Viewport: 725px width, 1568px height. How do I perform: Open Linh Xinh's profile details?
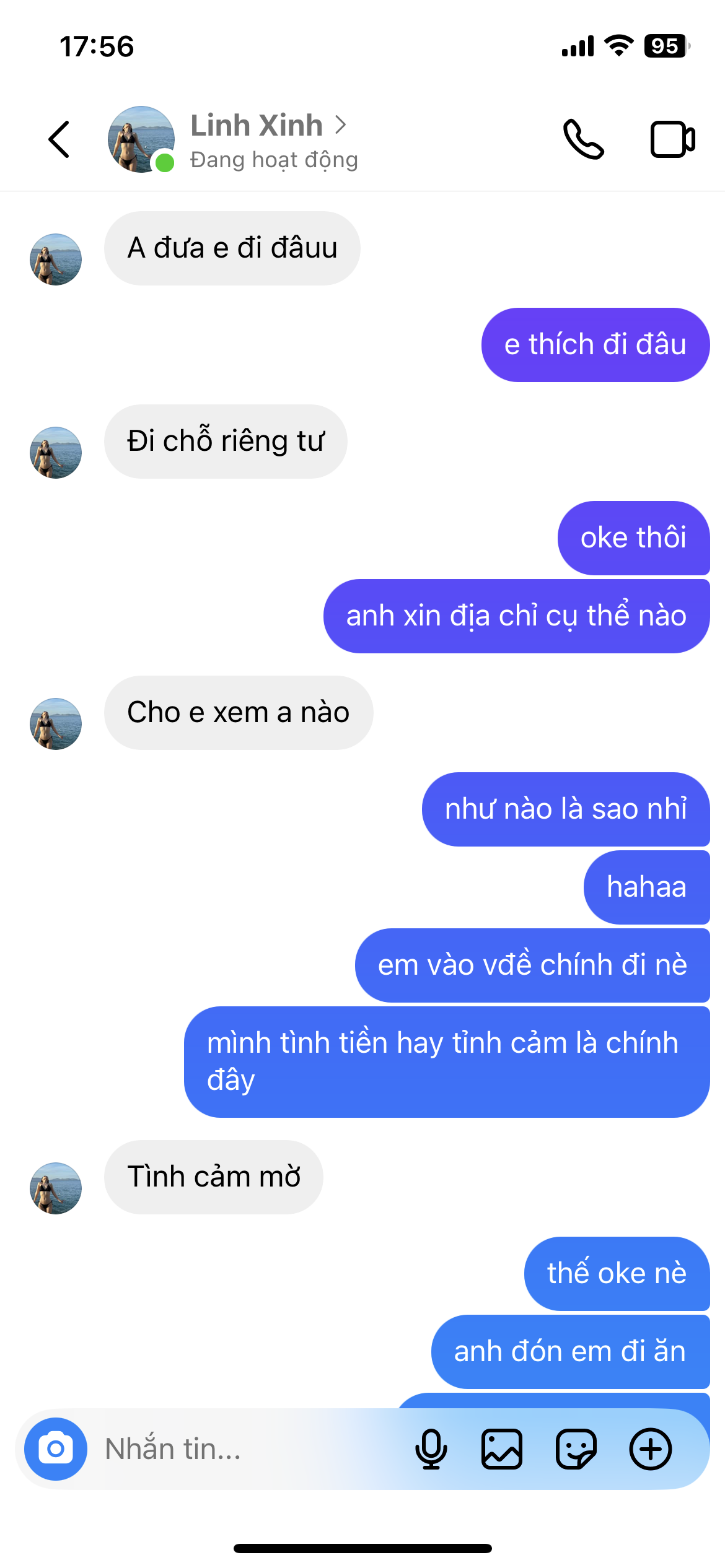(268, 126)
